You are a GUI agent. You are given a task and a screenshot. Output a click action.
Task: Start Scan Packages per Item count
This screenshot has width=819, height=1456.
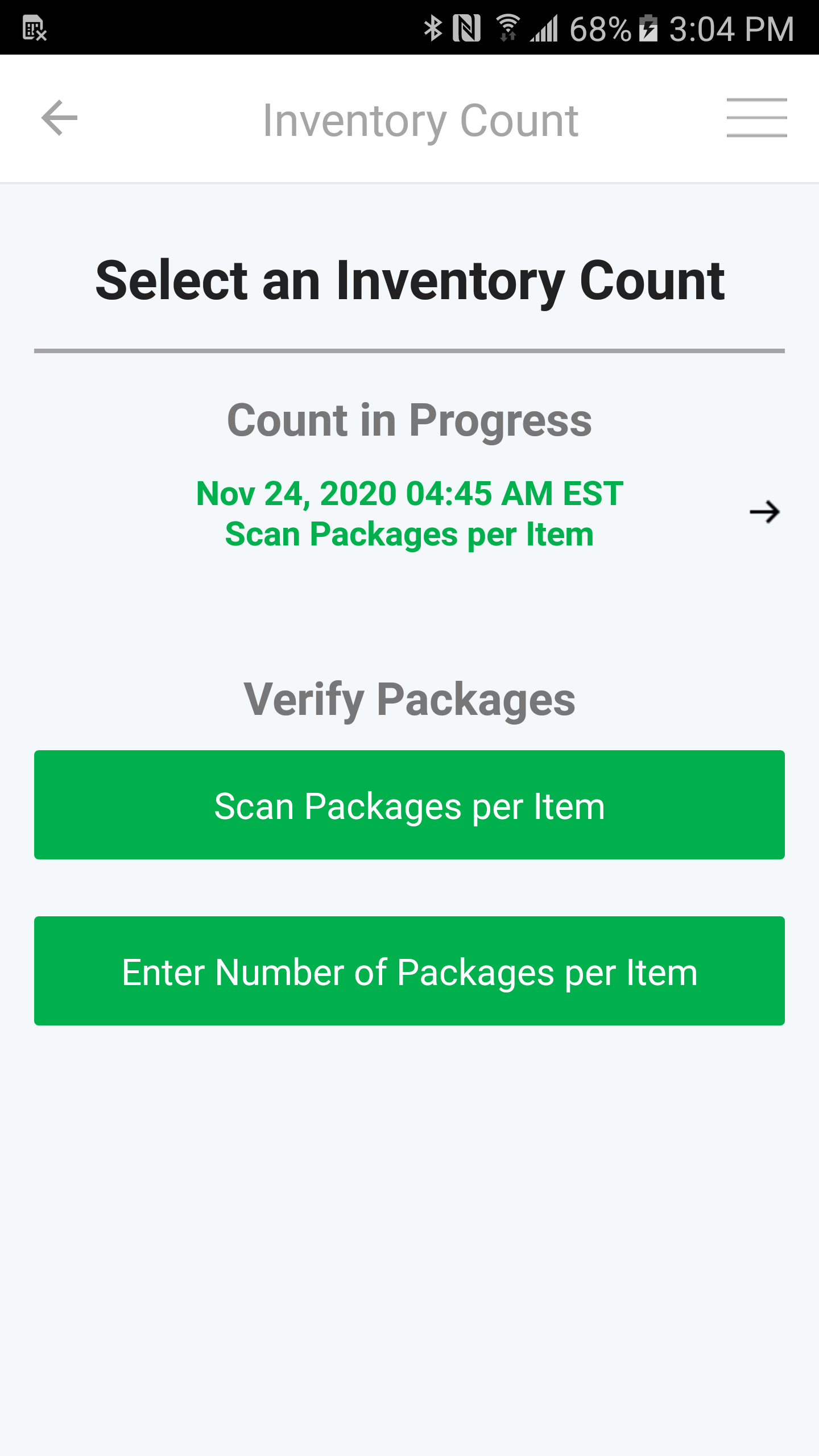409,805
